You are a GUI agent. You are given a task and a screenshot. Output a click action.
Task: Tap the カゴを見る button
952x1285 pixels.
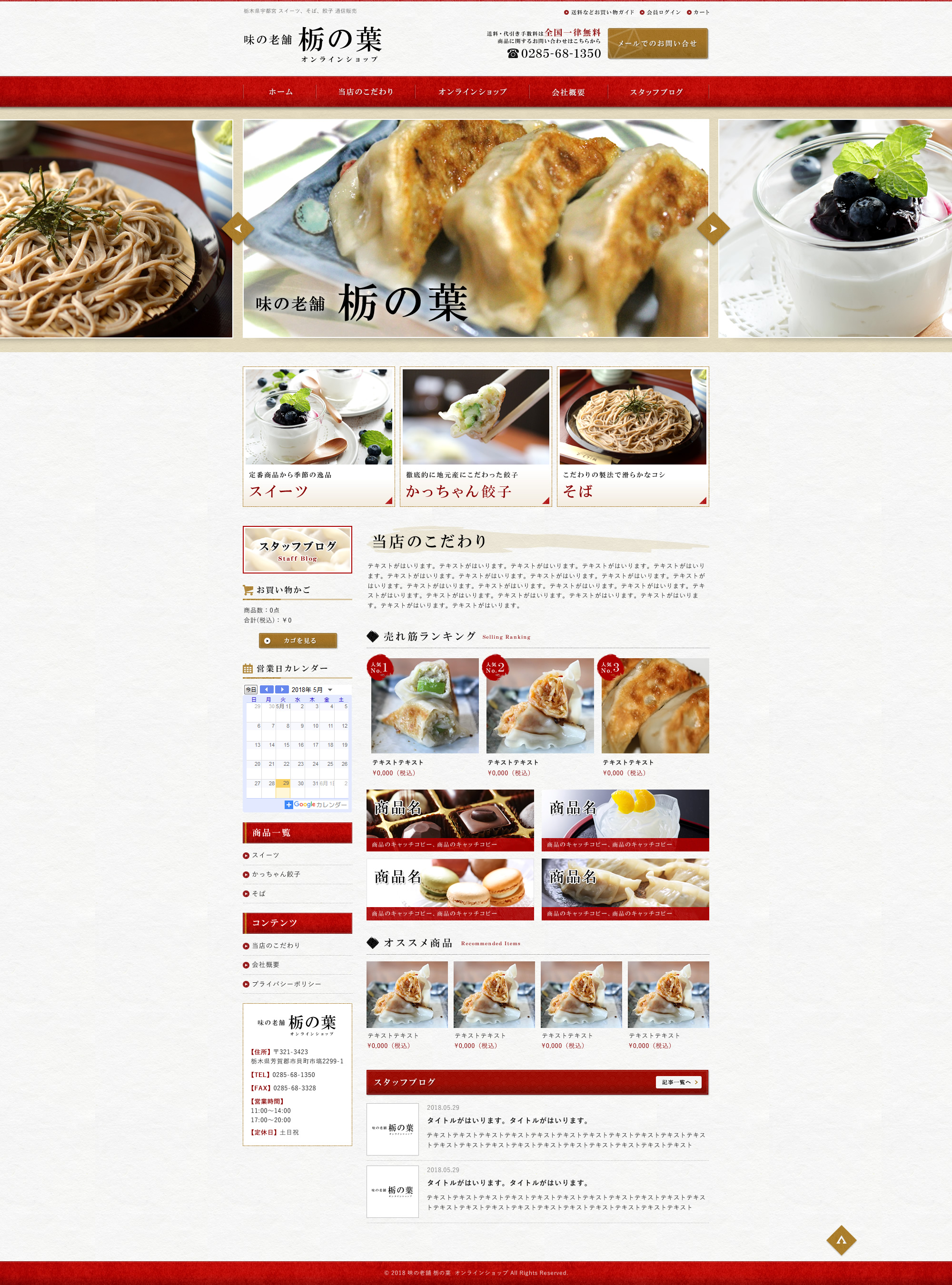(298, 641)
